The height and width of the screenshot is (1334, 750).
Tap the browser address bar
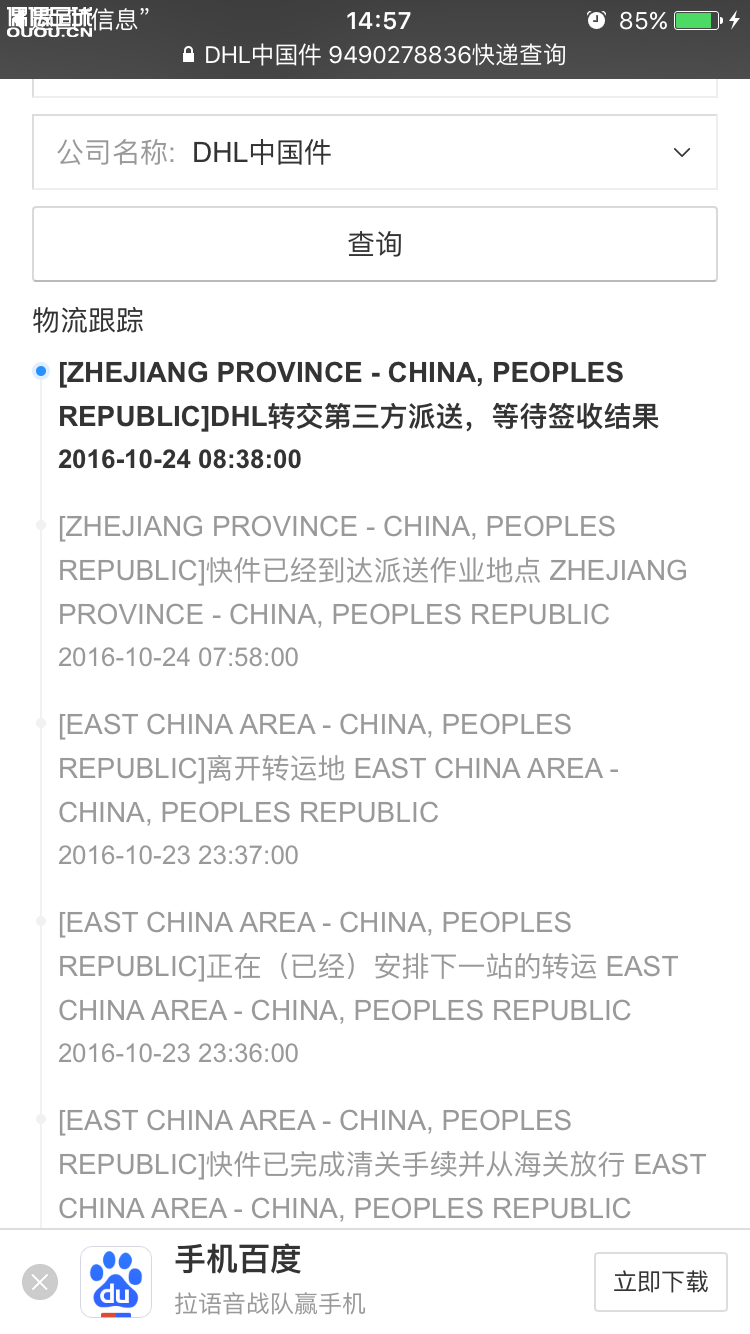tap(375, 55)
